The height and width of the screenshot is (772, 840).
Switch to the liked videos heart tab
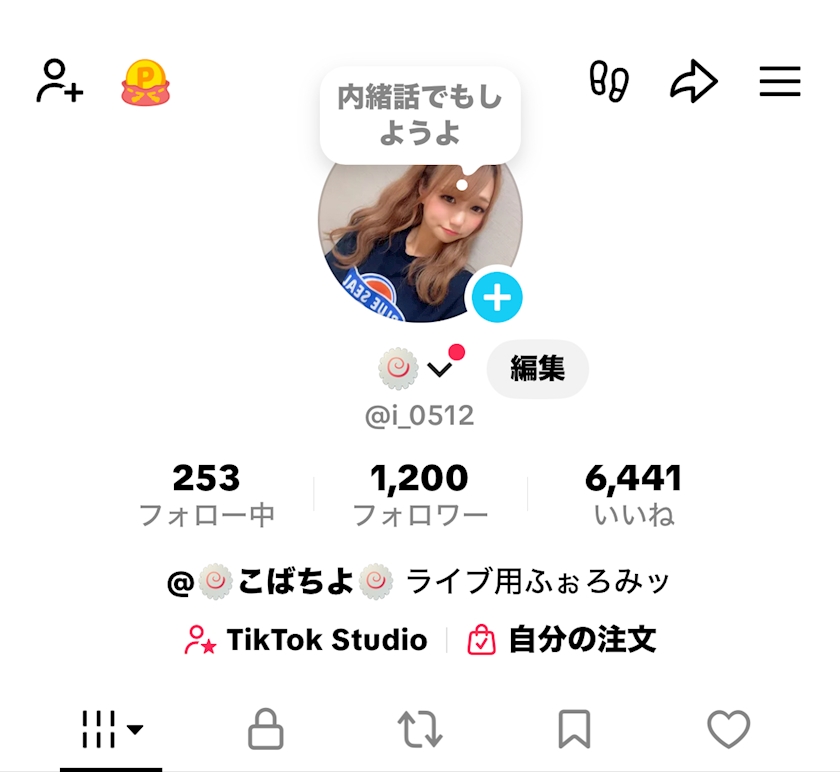pyautogui.click(x=729, y=729)
